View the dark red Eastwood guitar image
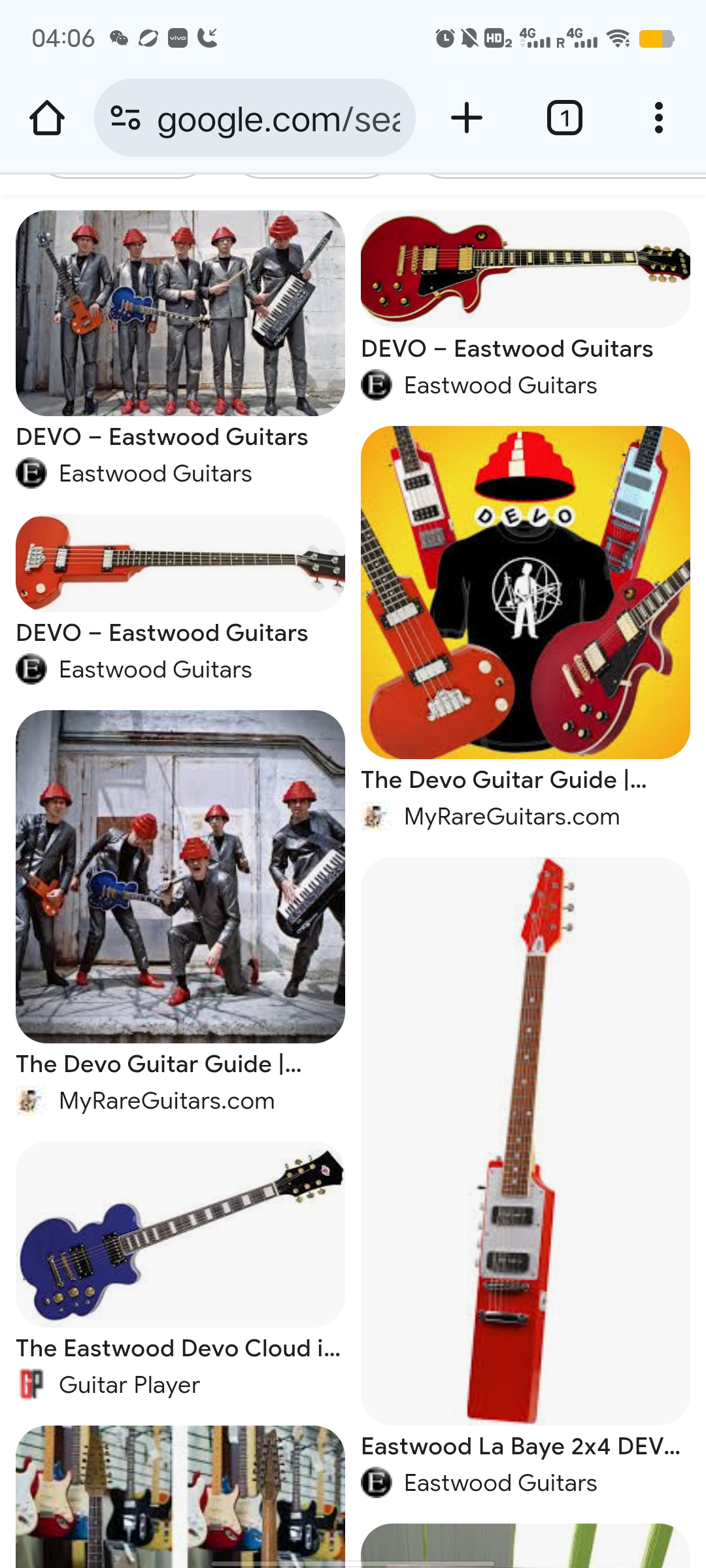 (x=526, y=269)
